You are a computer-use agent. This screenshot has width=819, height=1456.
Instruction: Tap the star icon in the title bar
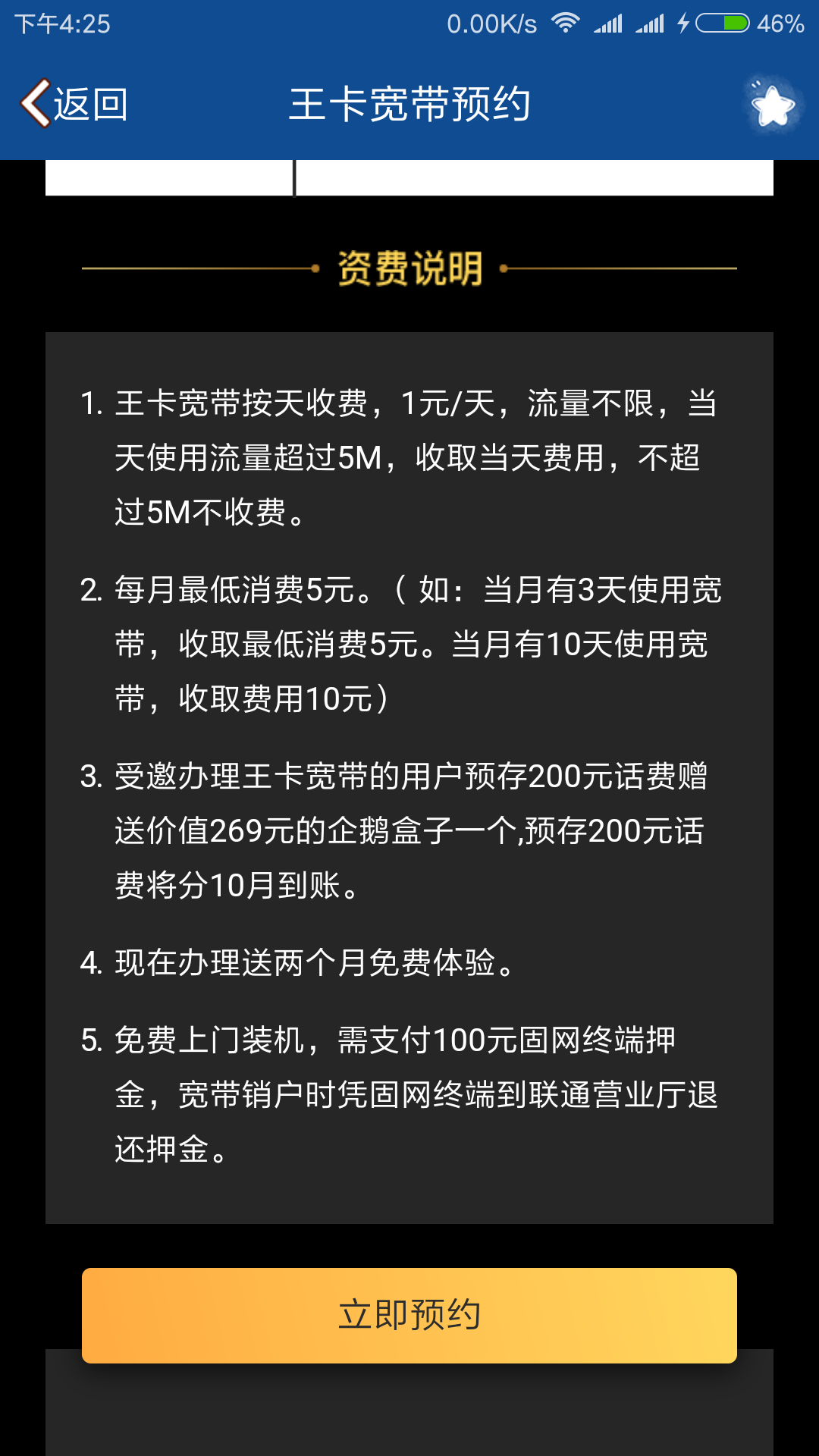click(x=772, y=105)
